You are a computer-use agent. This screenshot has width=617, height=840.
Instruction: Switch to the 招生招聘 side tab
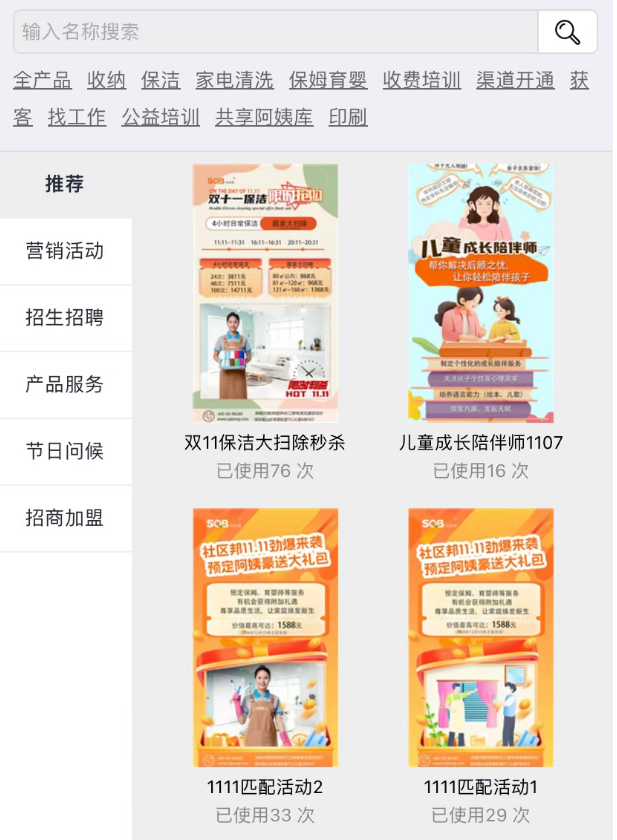(65, 318)
